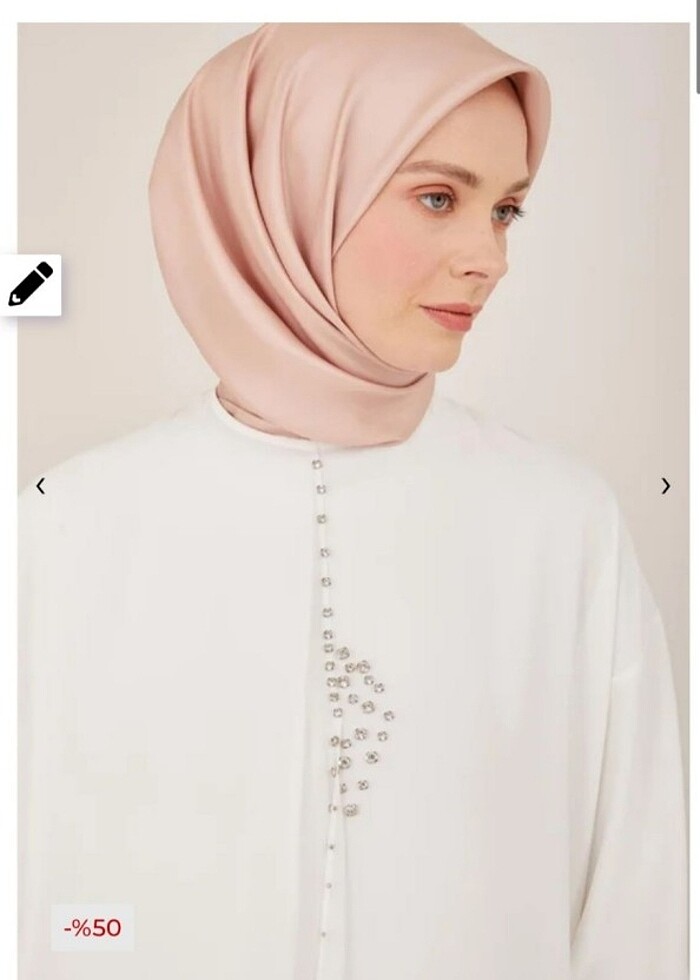Image resolution: width=700 pixels, height=980 pixels.
Task: Go to the next product image
Action: [666, 486]
